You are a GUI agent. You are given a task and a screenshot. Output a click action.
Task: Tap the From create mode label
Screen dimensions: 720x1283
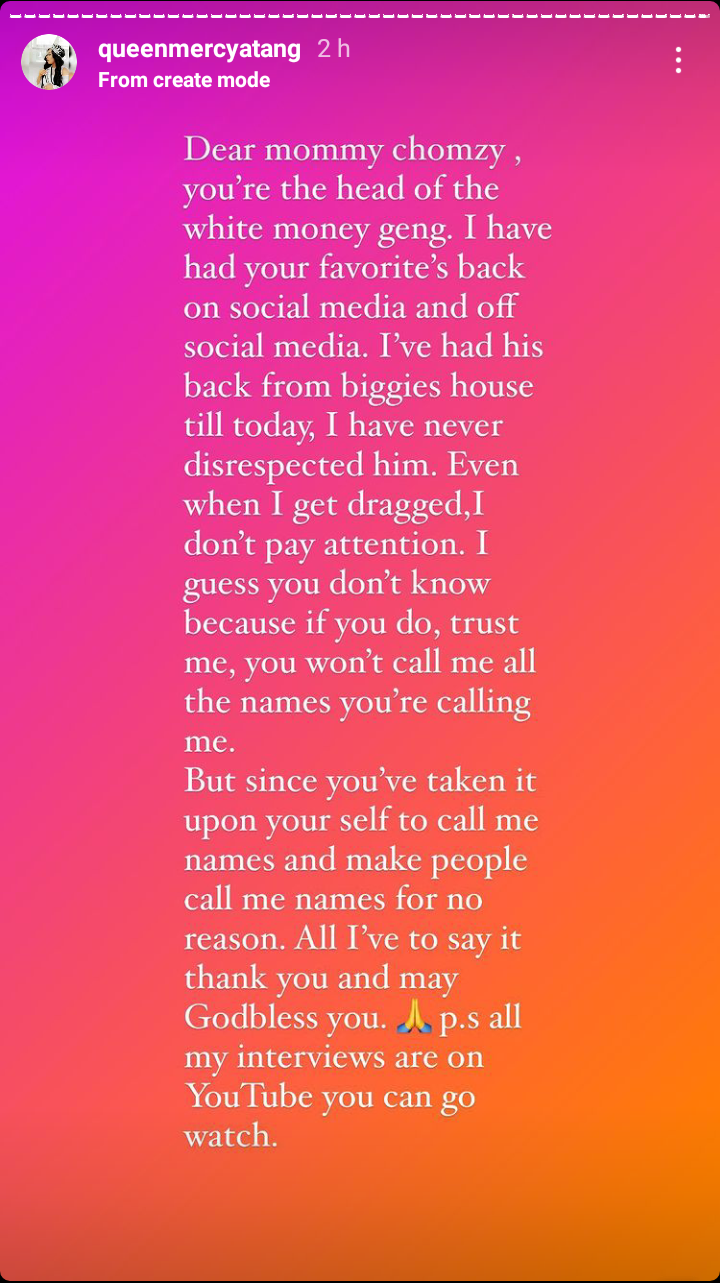coord(184,80)
